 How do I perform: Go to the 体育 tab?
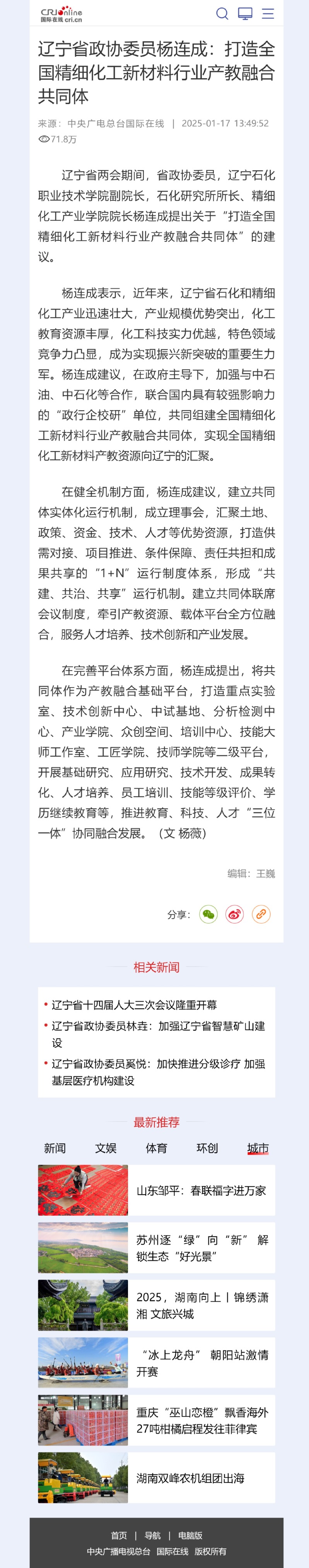[156, 1148]
